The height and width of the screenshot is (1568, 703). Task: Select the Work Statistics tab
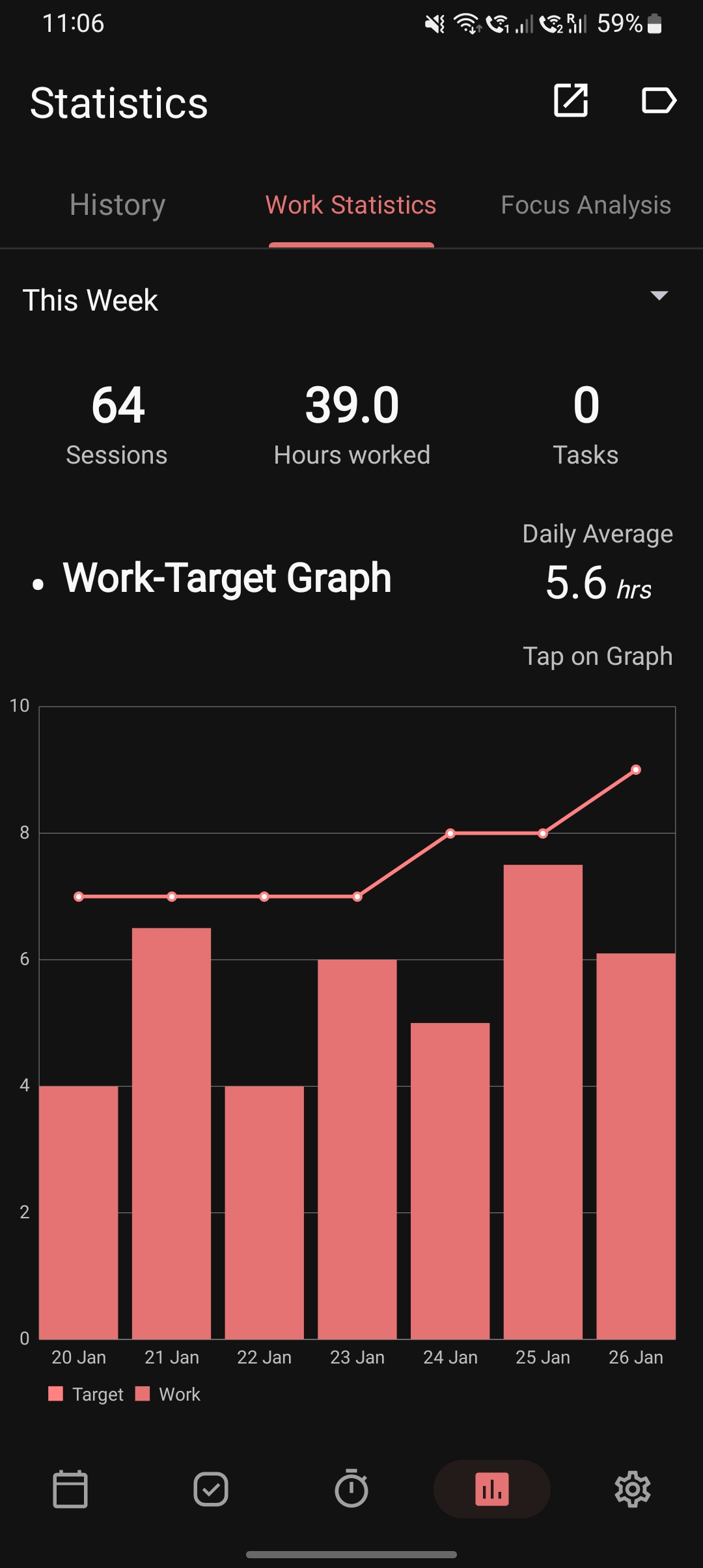[x=351, y=205]
